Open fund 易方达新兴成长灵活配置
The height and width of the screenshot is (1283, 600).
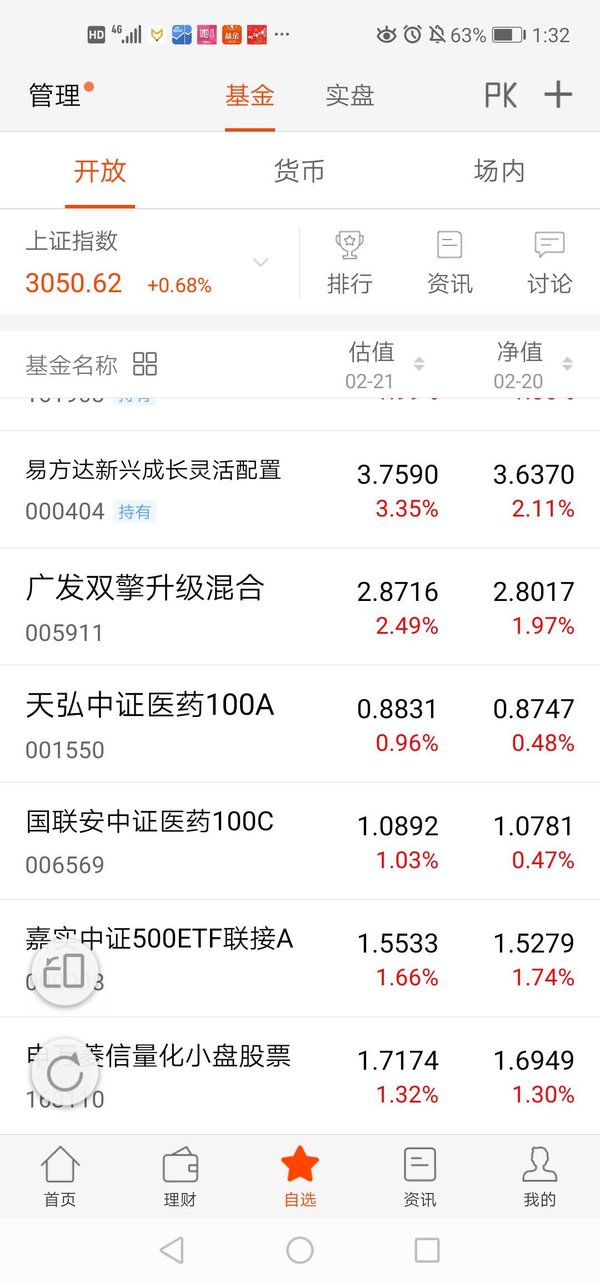300,489
